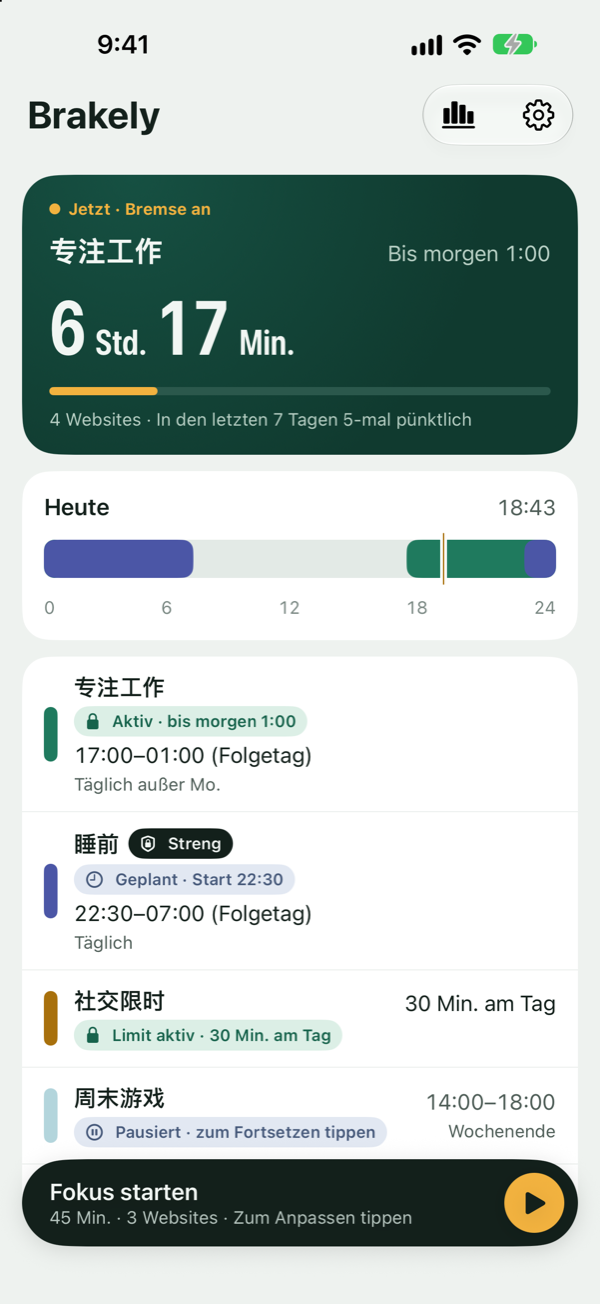The width and height of the screenshot is (600, 1304).
Task: Open the 专注工作 schedule row
Action: [x=300, y=735]
